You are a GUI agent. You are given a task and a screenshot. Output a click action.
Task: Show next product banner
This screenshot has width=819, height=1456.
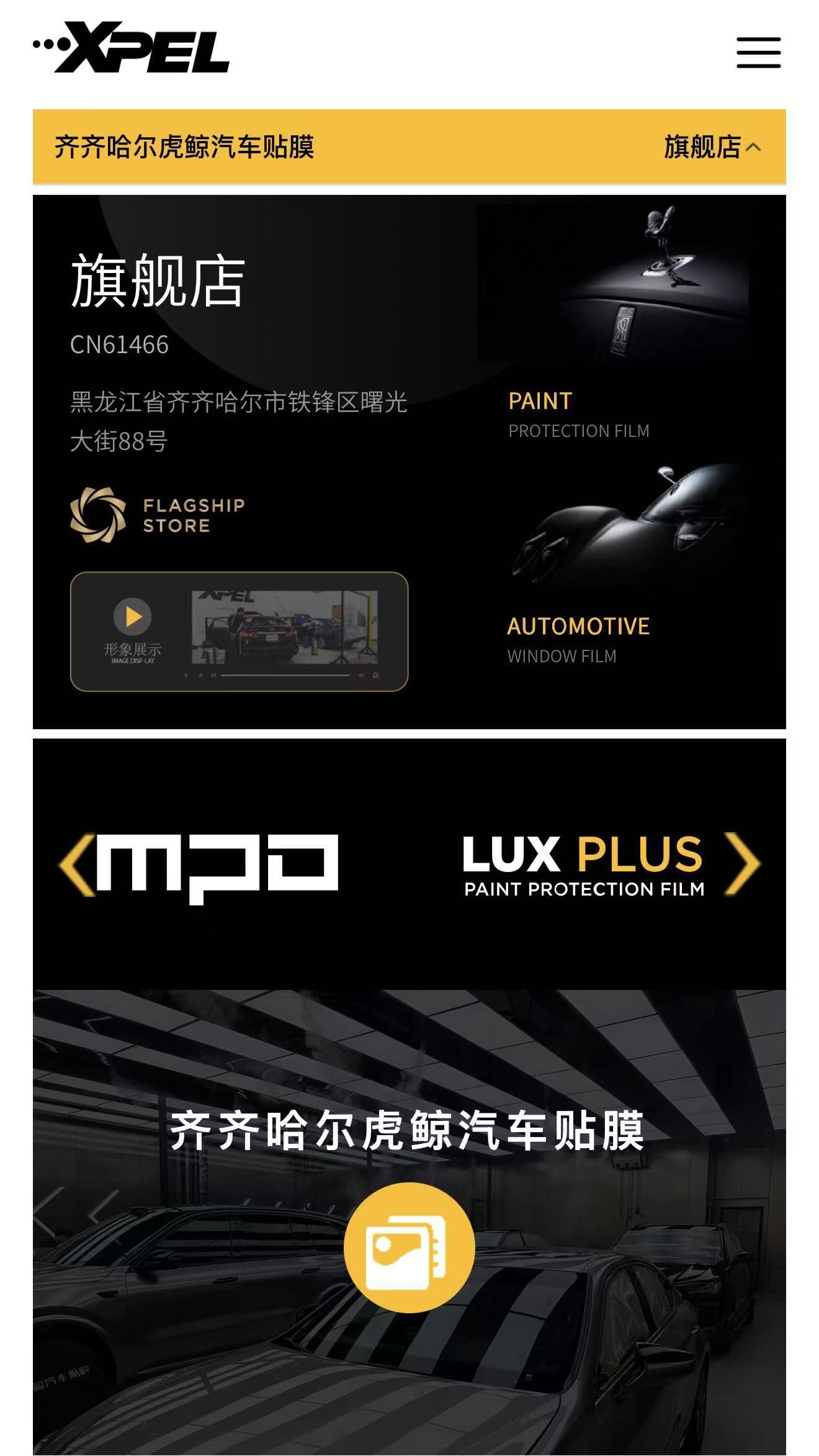pos(742,863)
